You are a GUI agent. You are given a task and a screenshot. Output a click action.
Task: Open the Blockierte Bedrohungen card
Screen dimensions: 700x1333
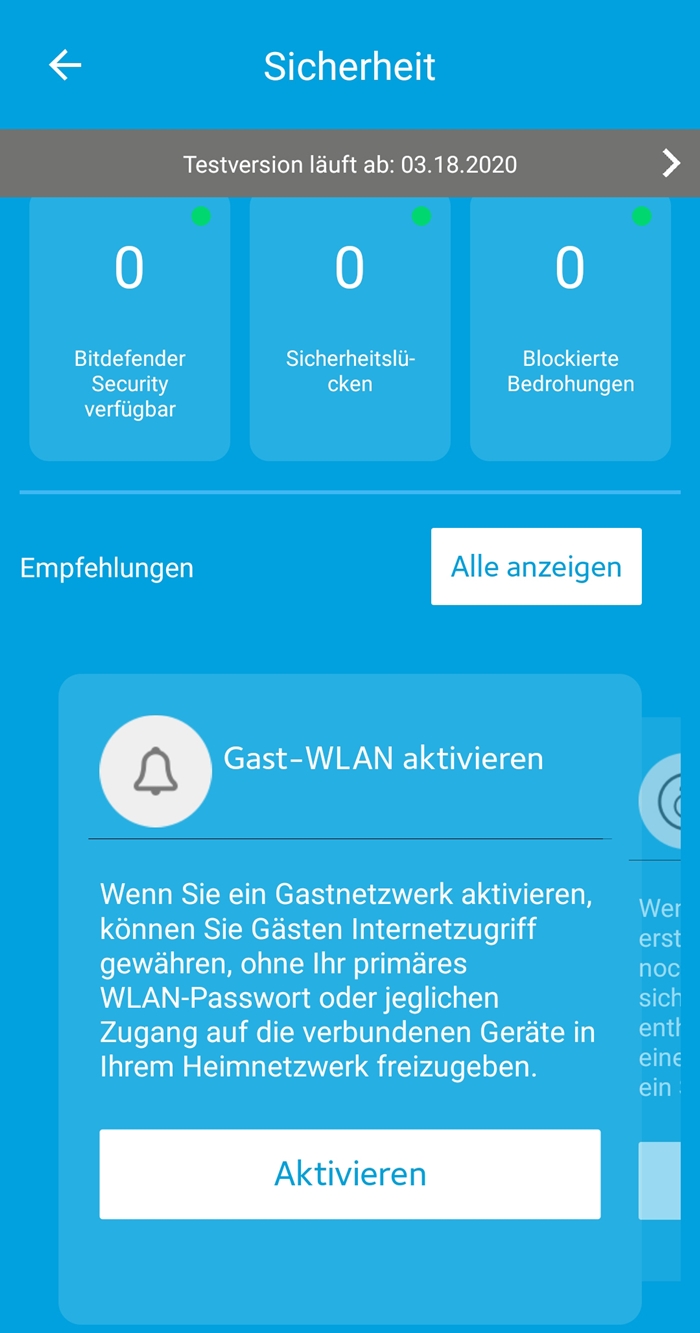coord(570,330)
